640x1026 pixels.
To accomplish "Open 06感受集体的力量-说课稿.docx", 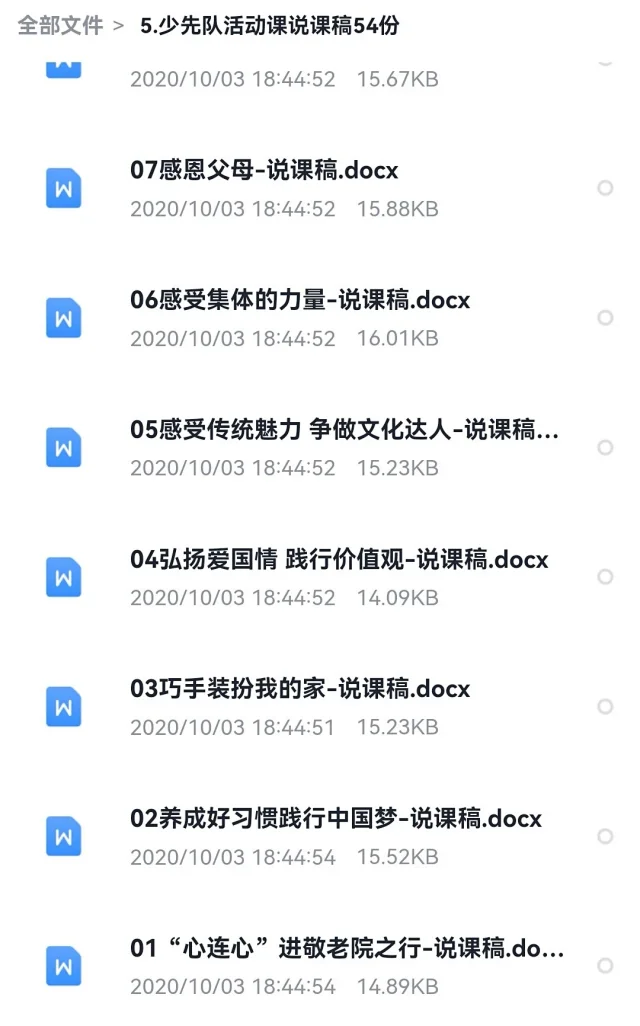I will (300, 300).
